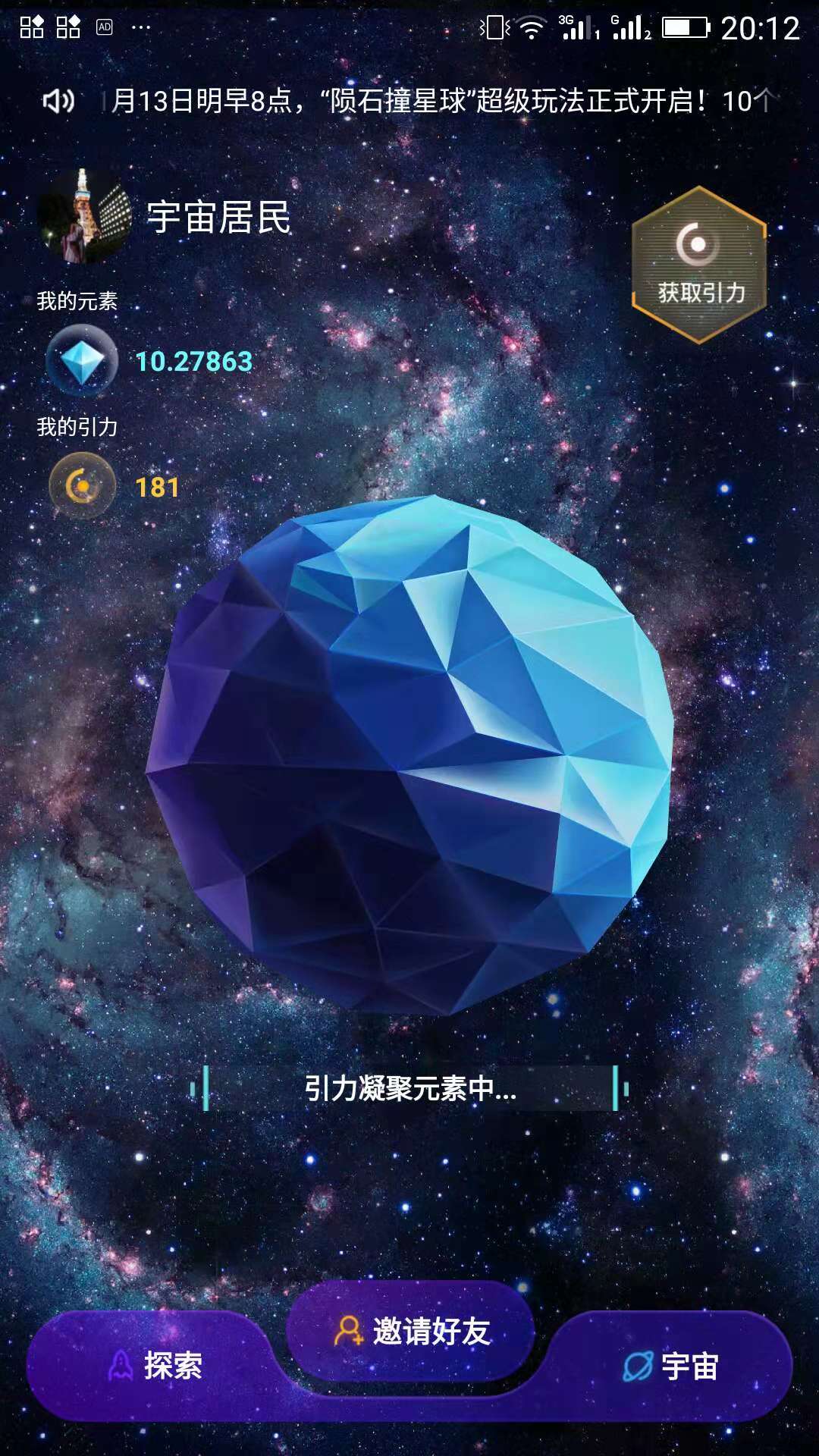Open the 探索 tab
This screenshot has height=1456, width=819.
pyautogui.click(x=155, y=1366)
